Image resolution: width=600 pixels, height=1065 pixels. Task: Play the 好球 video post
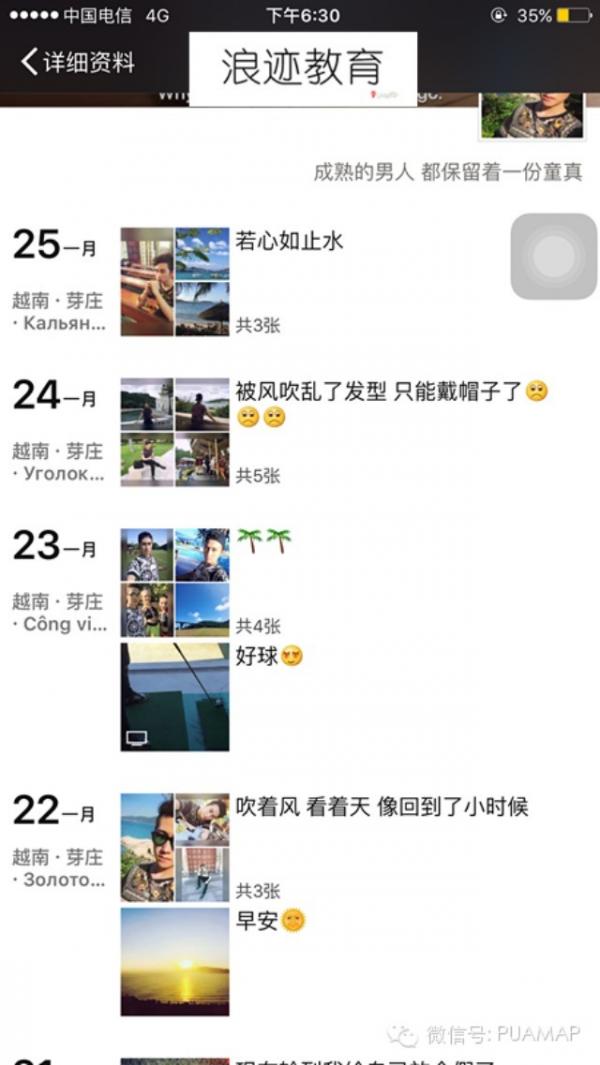[175, 697]
